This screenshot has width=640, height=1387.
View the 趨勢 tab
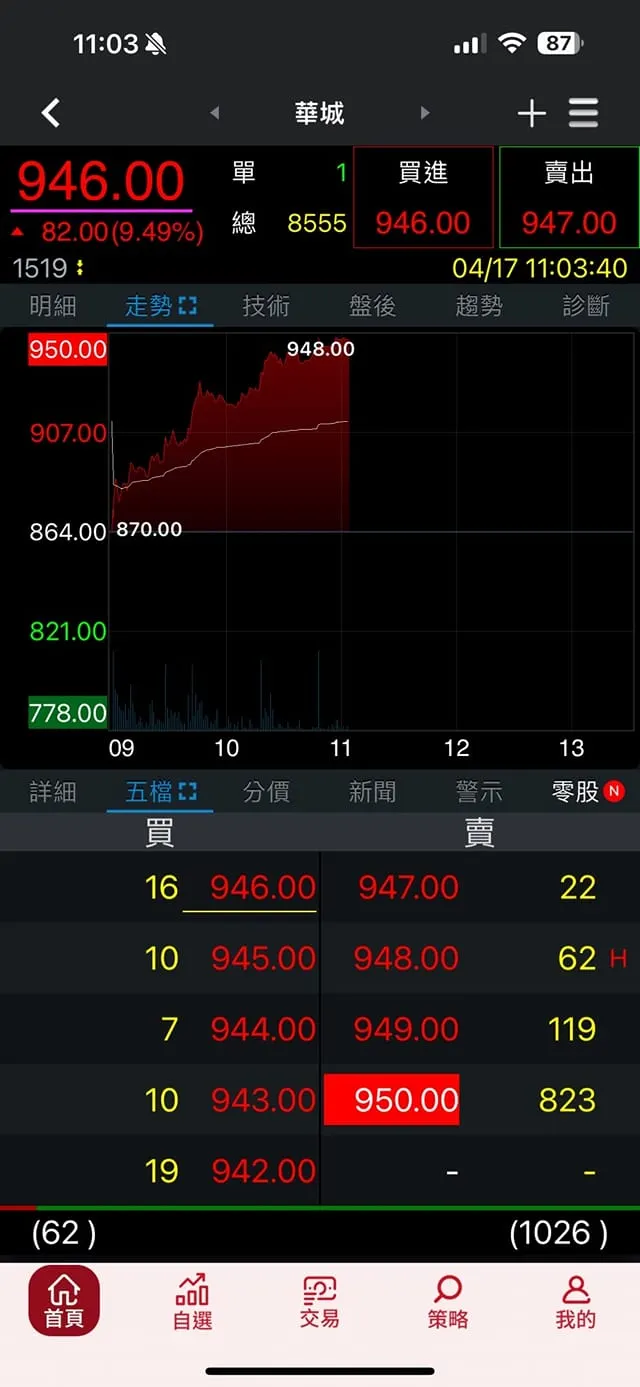[479, 306]
